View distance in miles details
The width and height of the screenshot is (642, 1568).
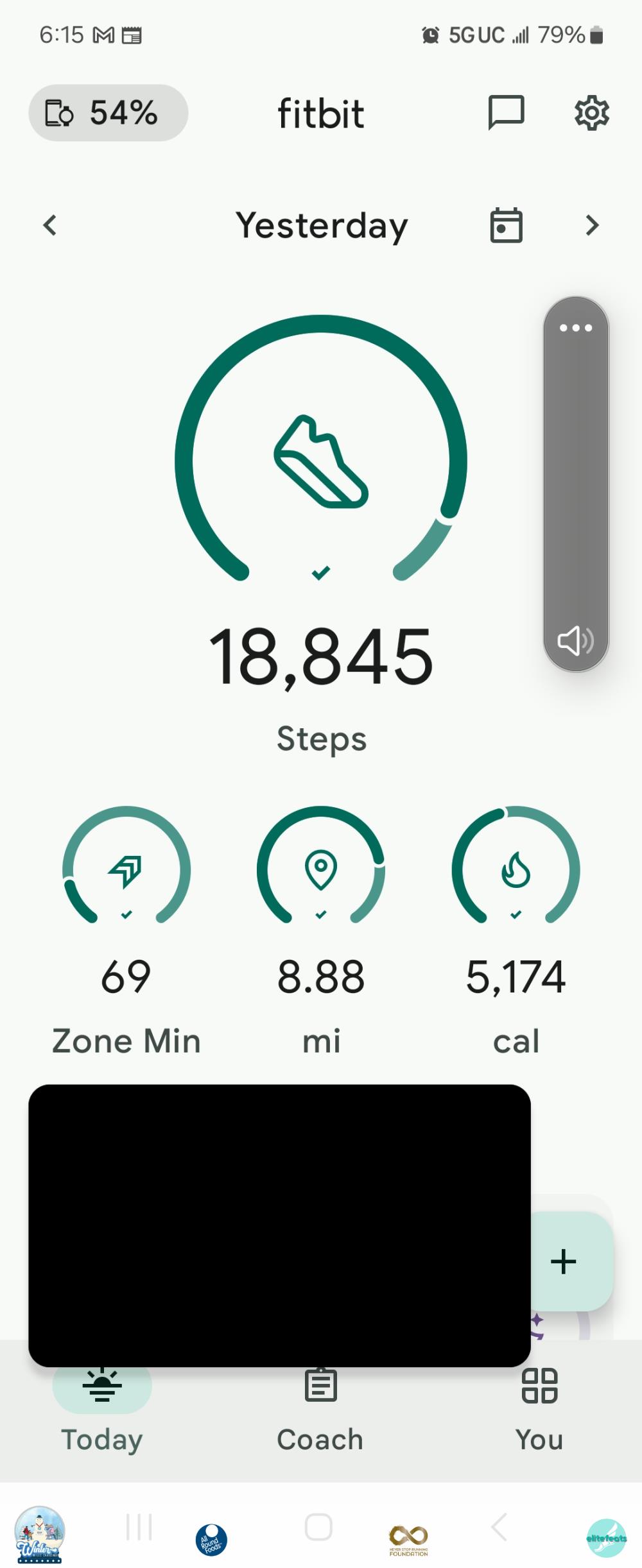[x=321, y=871]
